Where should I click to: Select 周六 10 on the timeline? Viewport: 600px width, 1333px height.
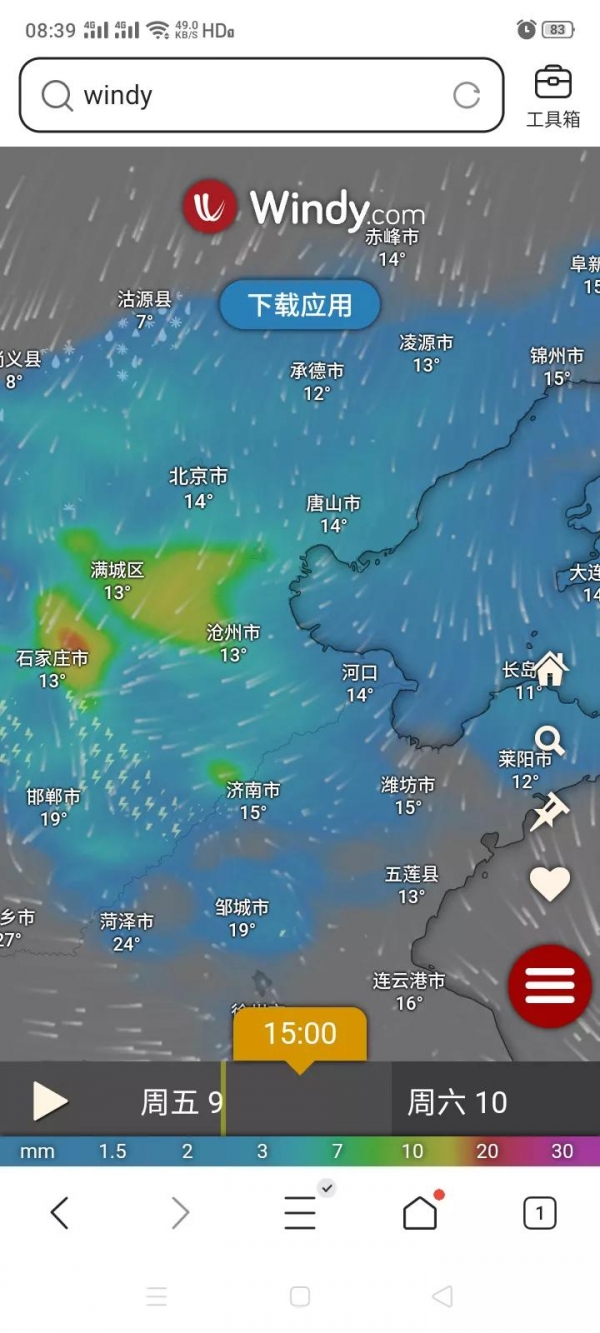tap(457, 1102)
